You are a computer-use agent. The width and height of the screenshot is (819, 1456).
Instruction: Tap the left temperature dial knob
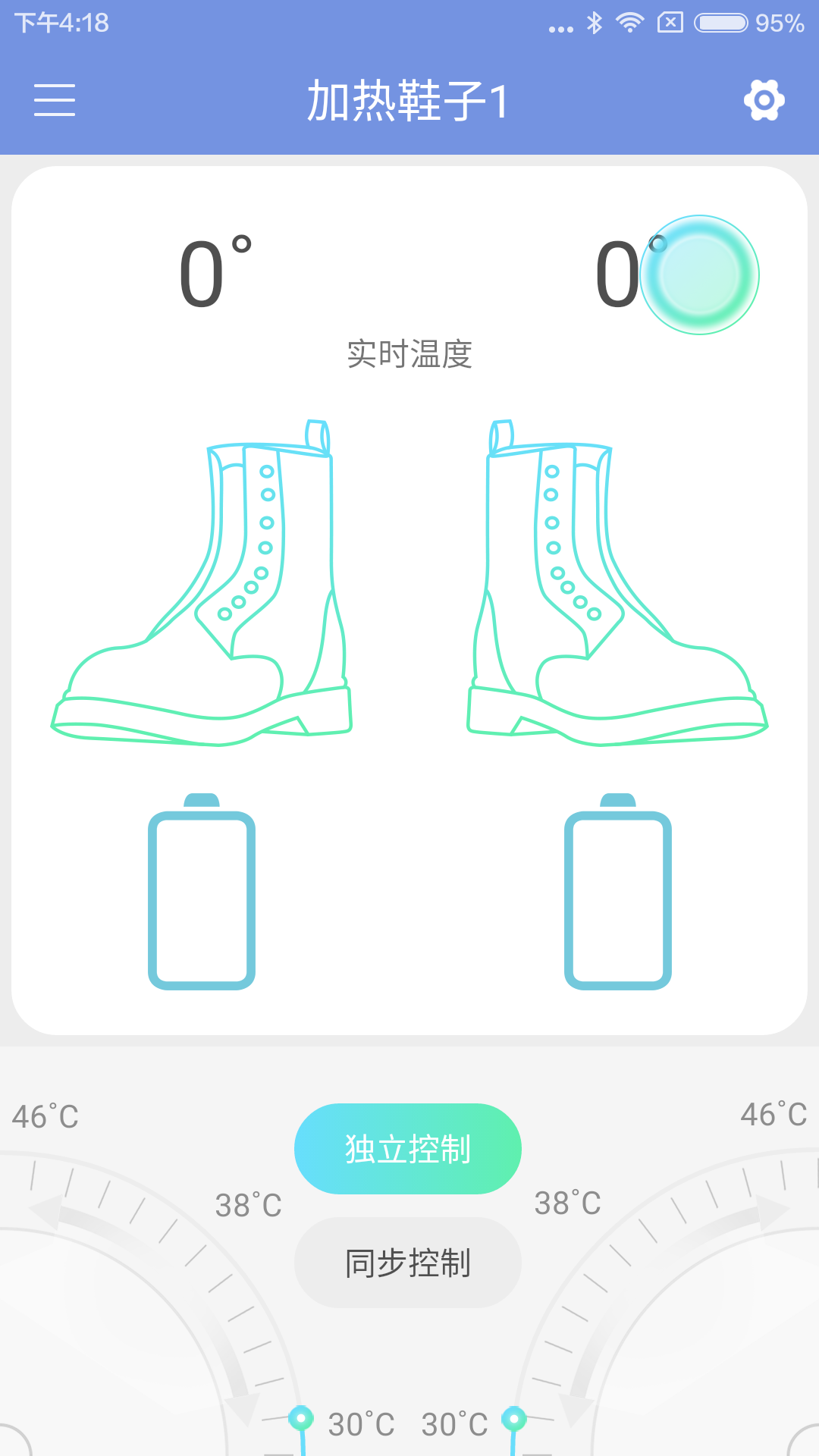click(x=301, y=1417)
